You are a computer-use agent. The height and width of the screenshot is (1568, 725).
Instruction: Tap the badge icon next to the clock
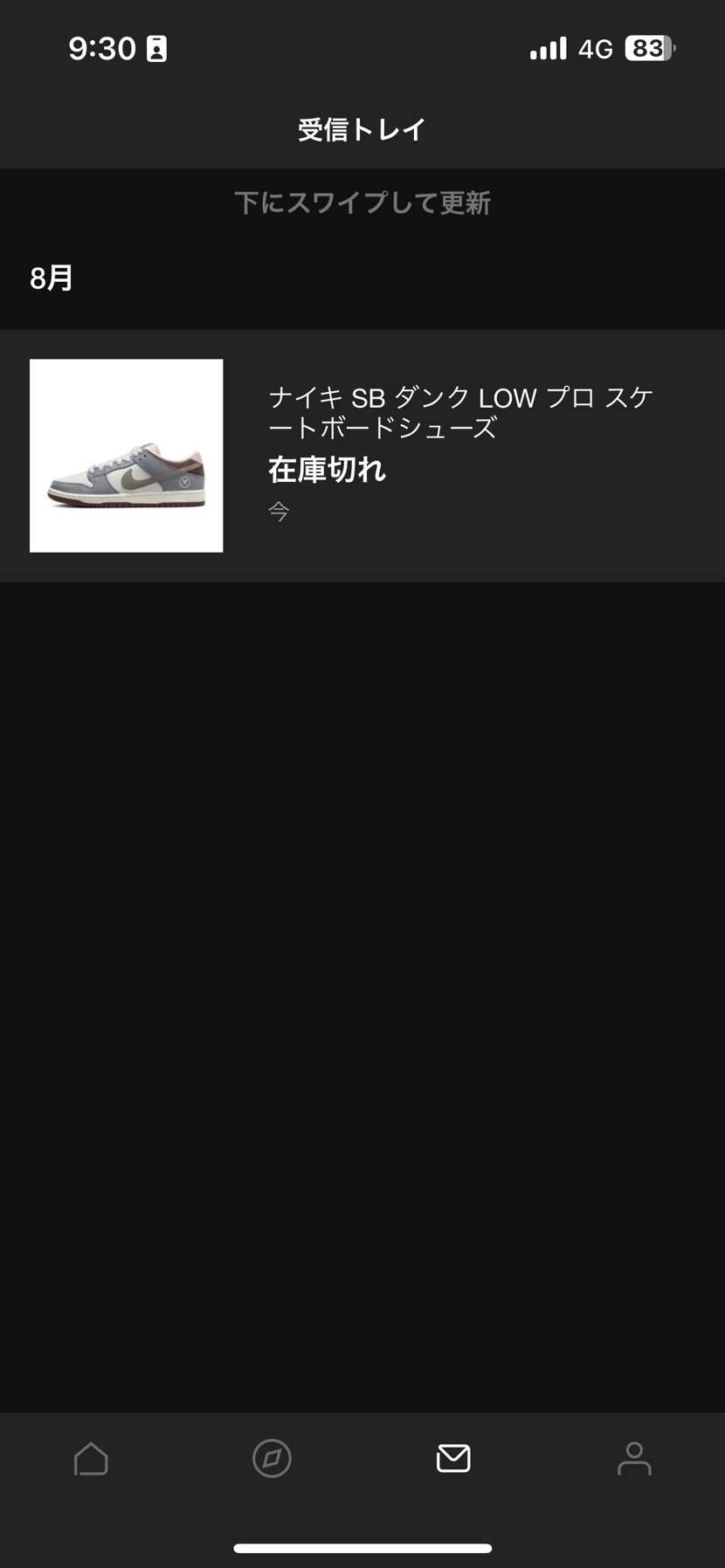[x=155, y=48]
